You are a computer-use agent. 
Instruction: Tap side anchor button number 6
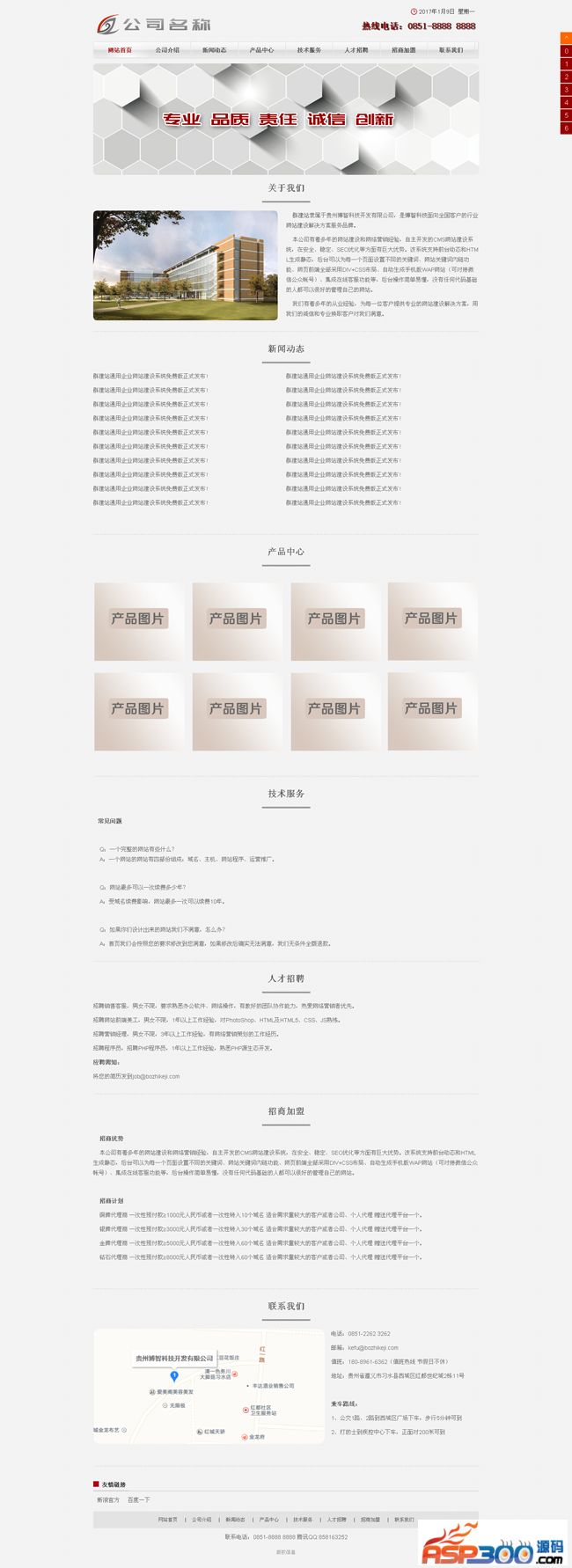click(x=566, y=128)
